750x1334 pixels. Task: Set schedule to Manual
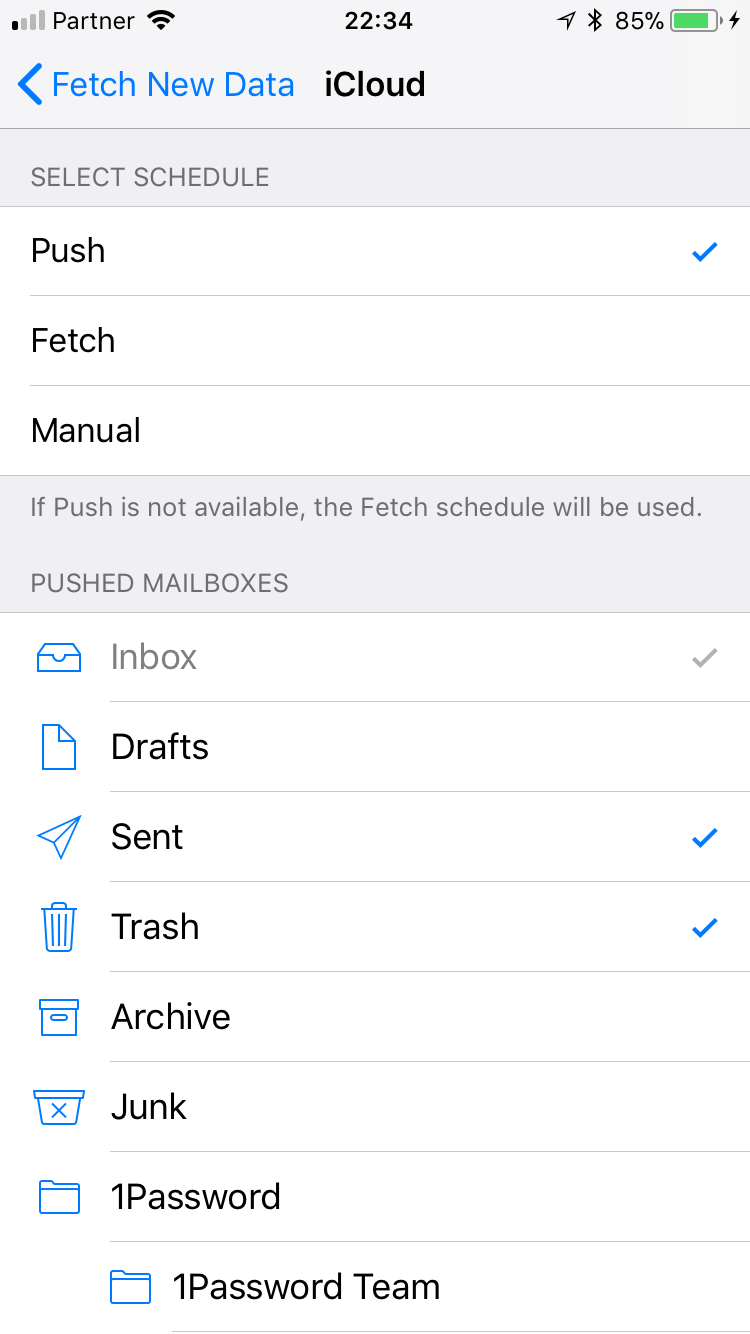375,431
